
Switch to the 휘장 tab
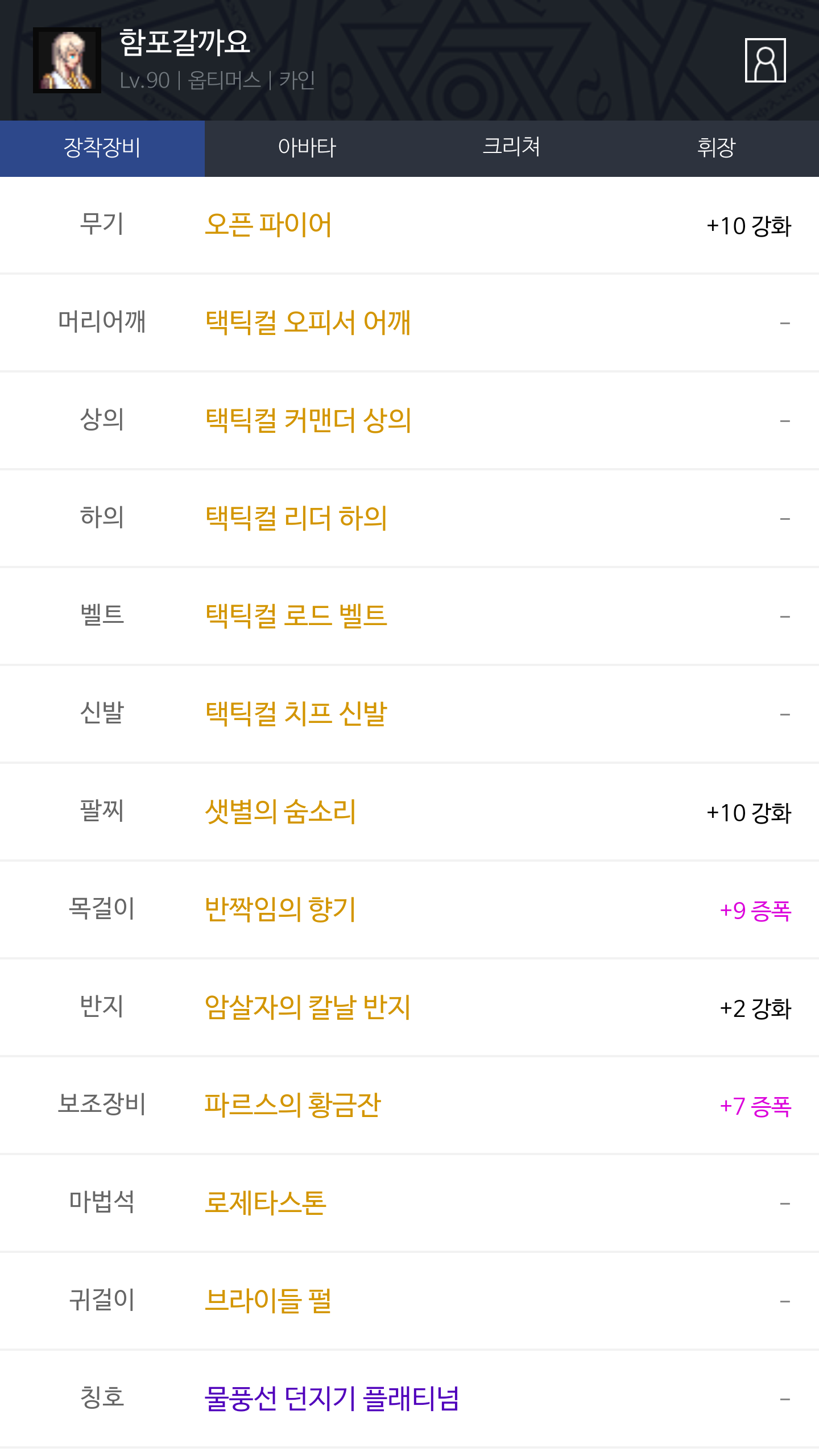(x=717, y=148)
